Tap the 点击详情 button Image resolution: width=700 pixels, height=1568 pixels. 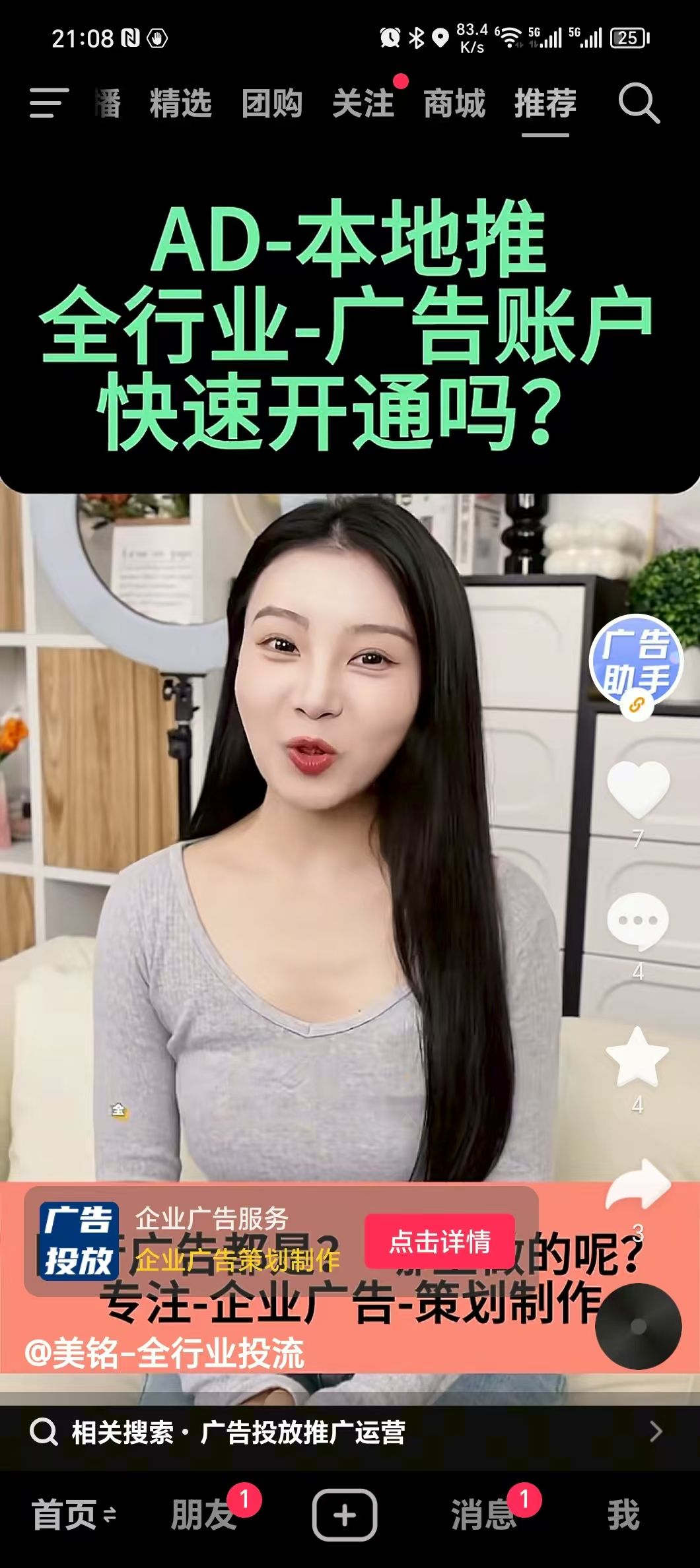(x=440, y=1241)
